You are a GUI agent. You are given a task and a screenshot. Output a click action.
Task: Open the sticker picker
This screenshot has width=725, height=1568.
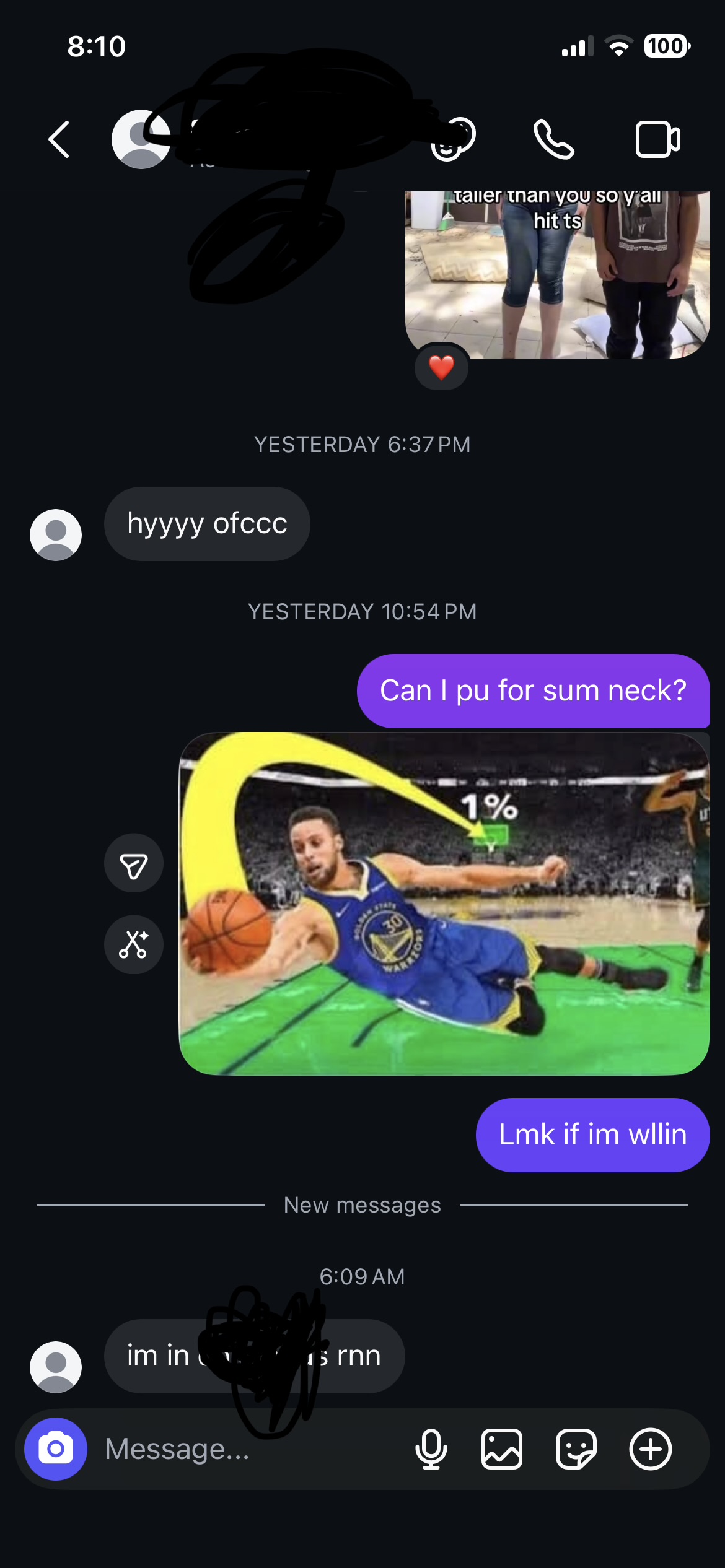[x=576, y=1449]
